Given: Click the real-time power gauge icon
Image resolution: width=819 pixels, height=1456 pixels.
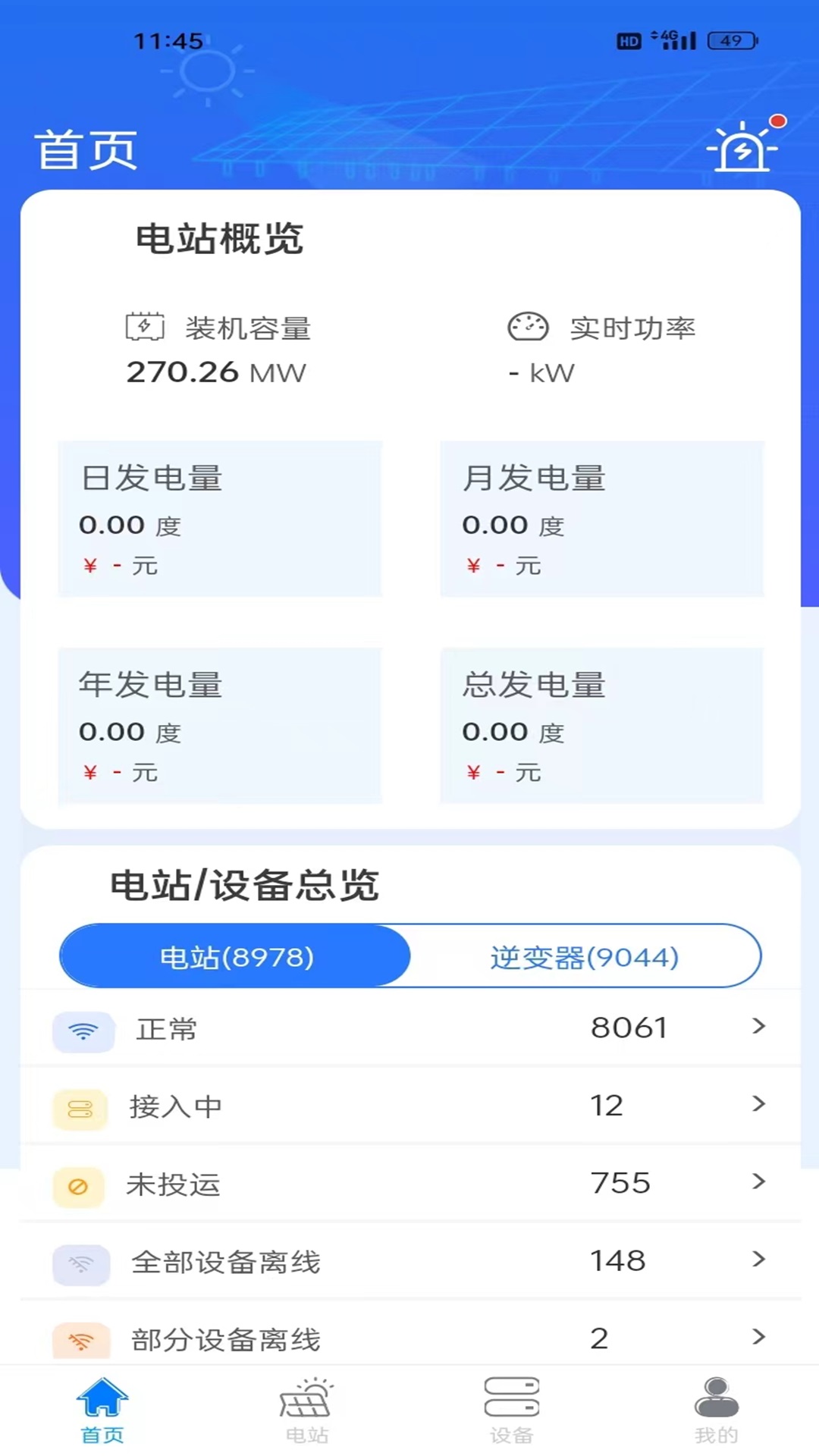Looking at the screenshot, I should [529, 328].
